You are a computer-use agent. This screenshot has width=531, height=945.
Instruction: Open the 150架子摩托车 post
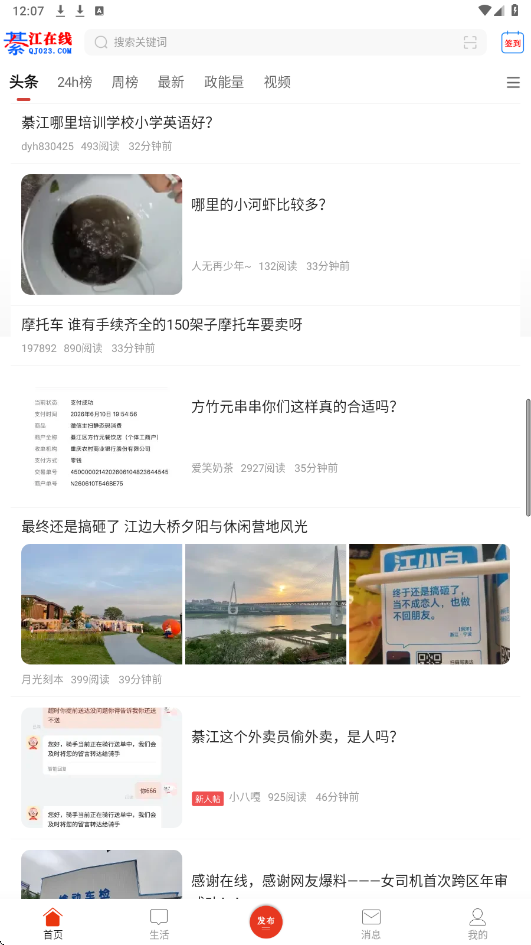tap(265, 336)
